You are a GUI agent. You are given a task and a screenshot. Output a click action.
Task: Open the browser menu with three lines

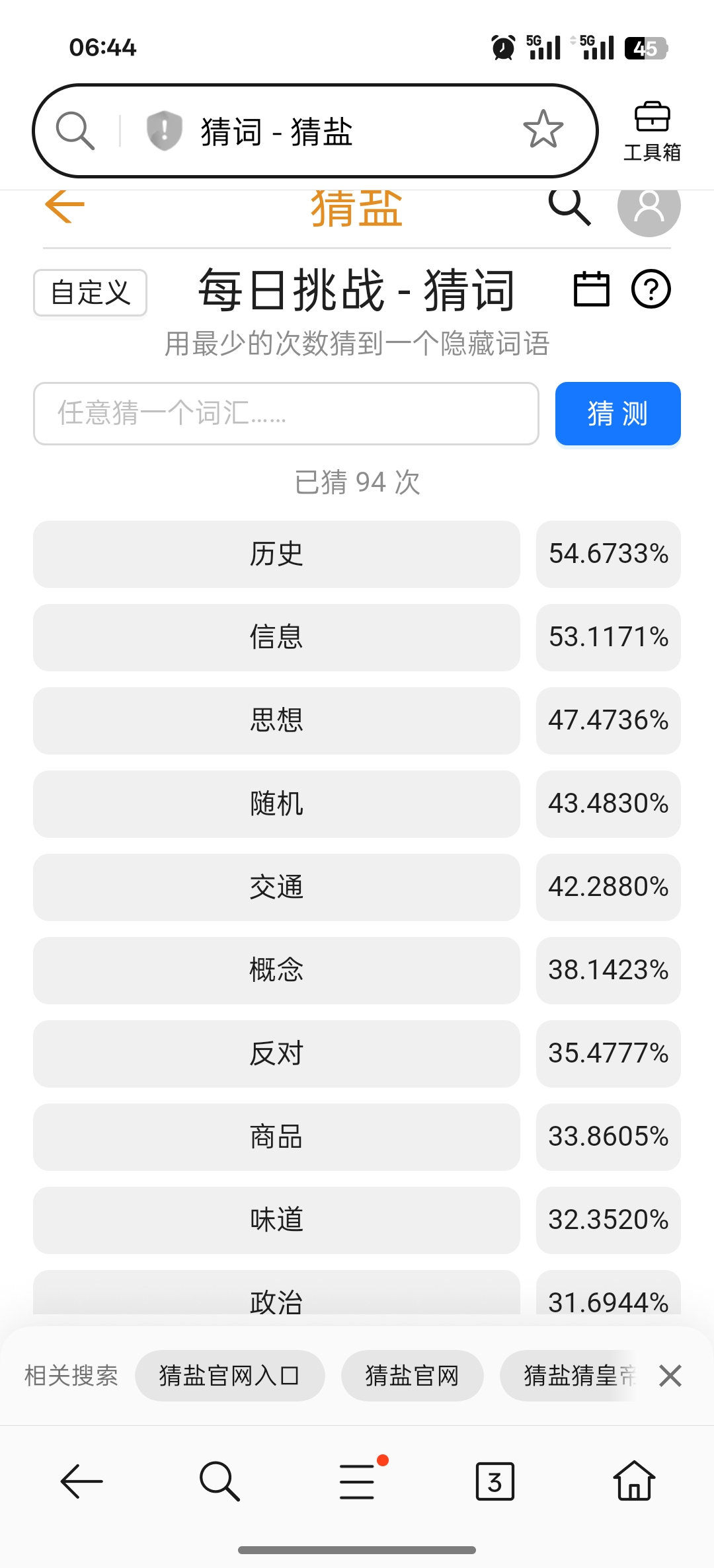(358, 1481)
